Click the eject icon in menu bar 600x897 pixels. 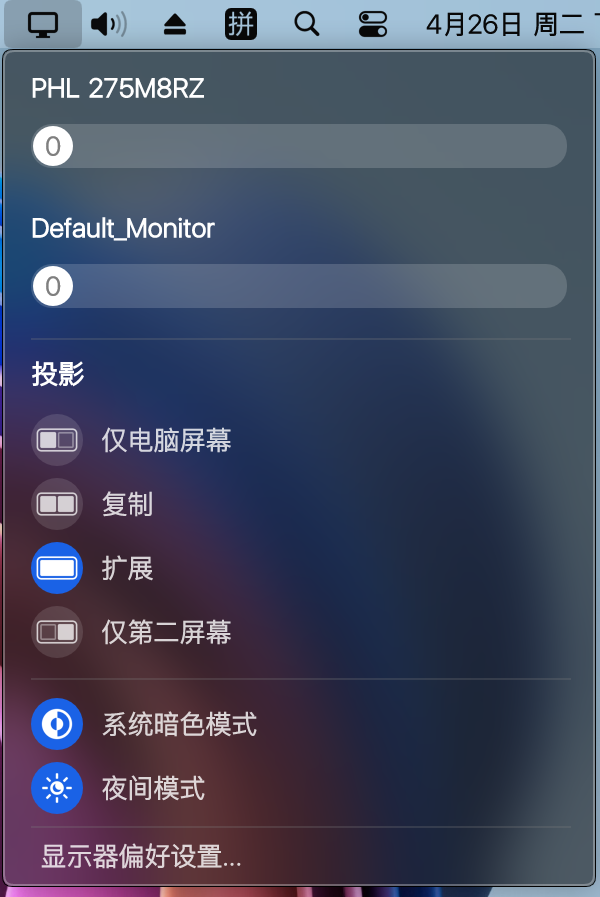[x=175, y=25]
